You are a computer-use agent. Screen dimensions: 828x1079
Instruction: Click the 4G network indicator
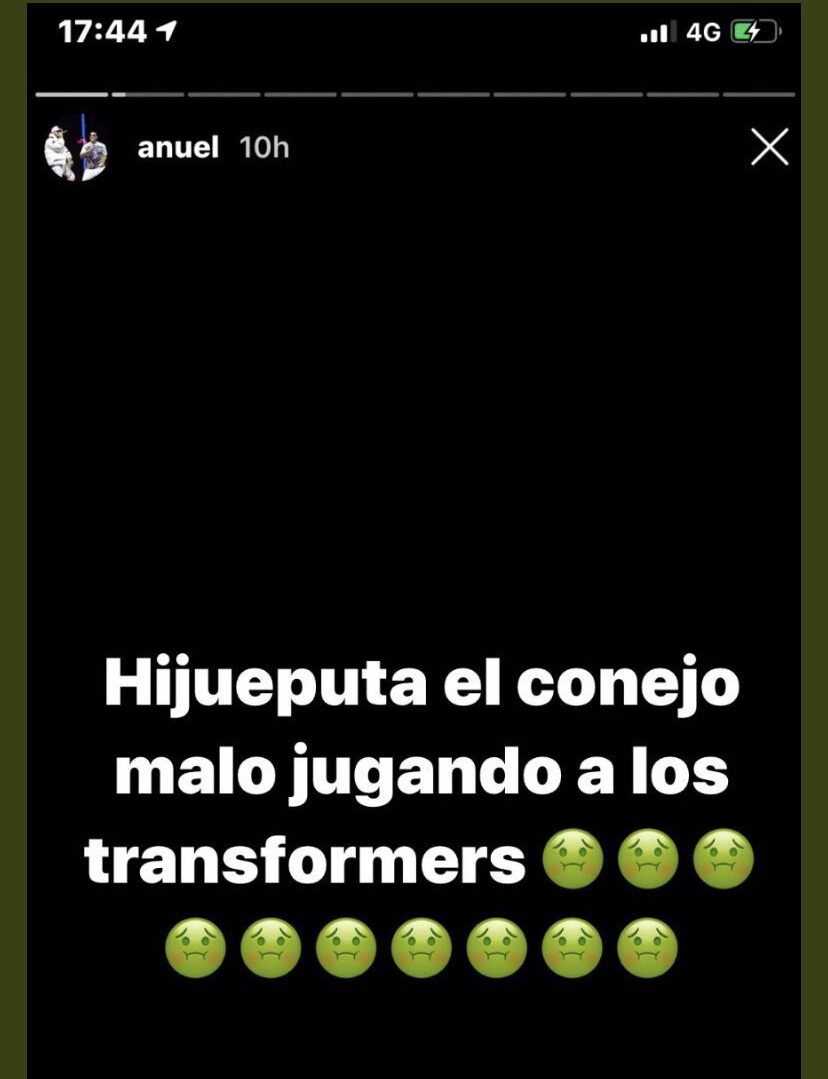pos(704,29)
